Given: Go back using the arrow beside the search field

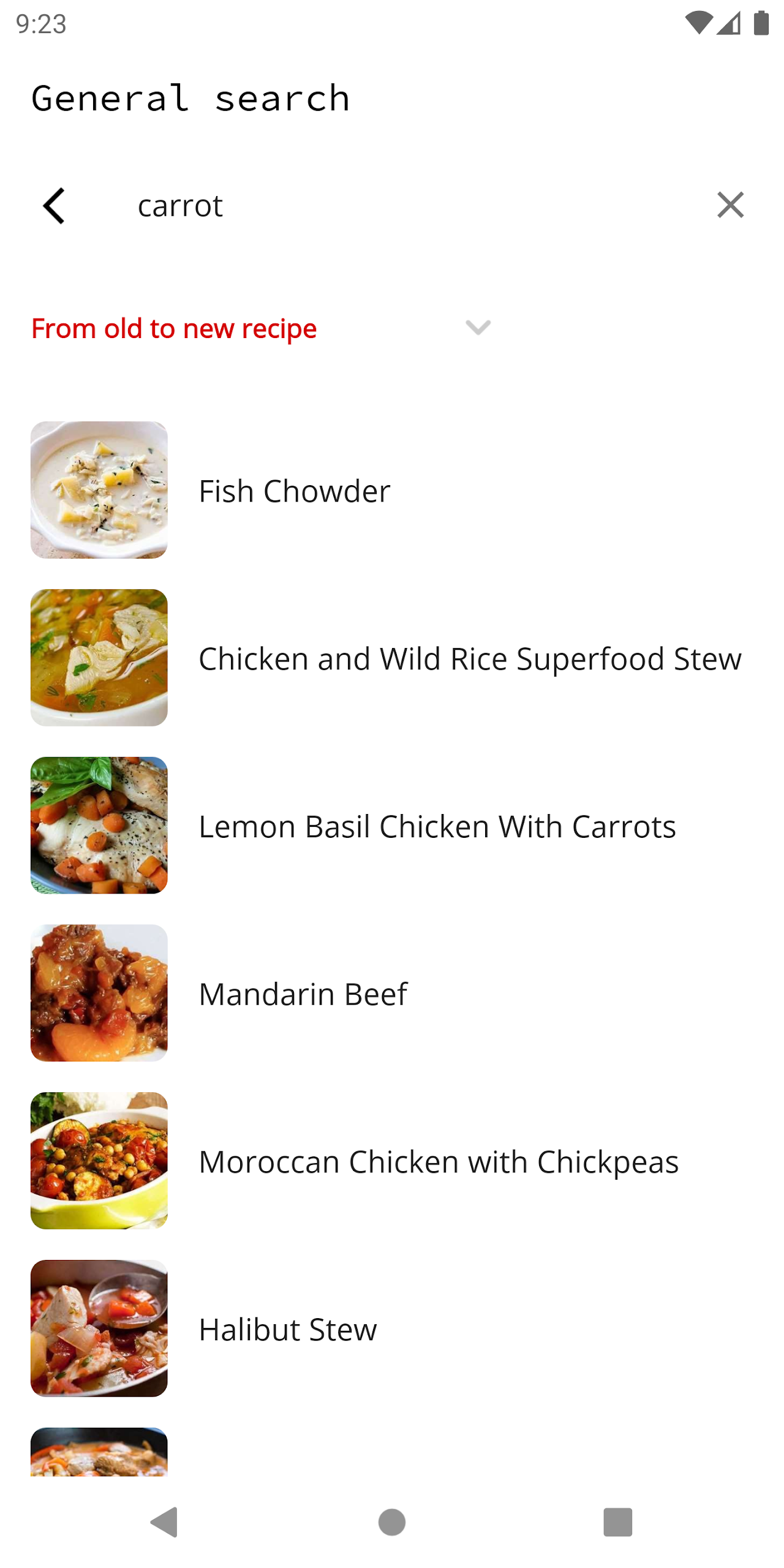Looking at the screenshot, I should click(55, 205).
